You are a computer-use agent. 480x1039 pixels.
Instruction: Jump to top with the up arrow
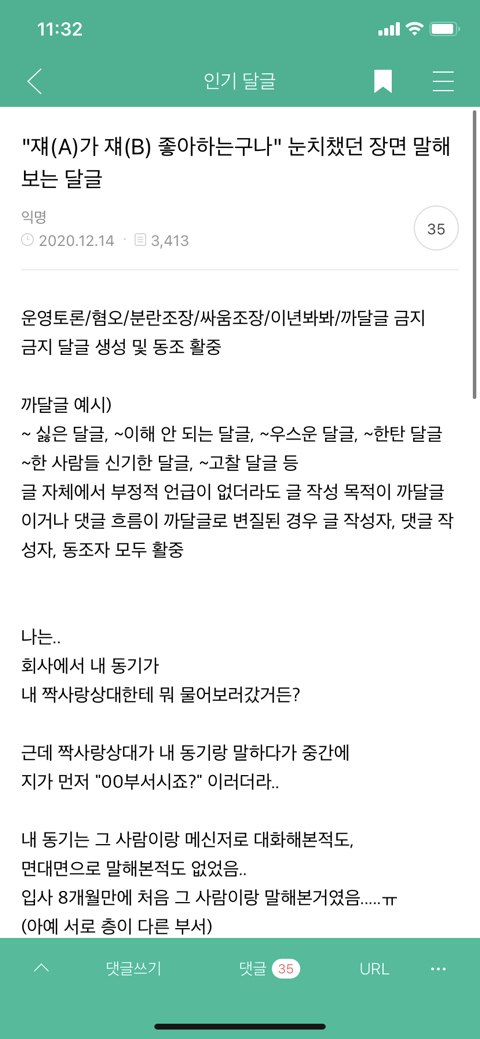pos(41,968)
